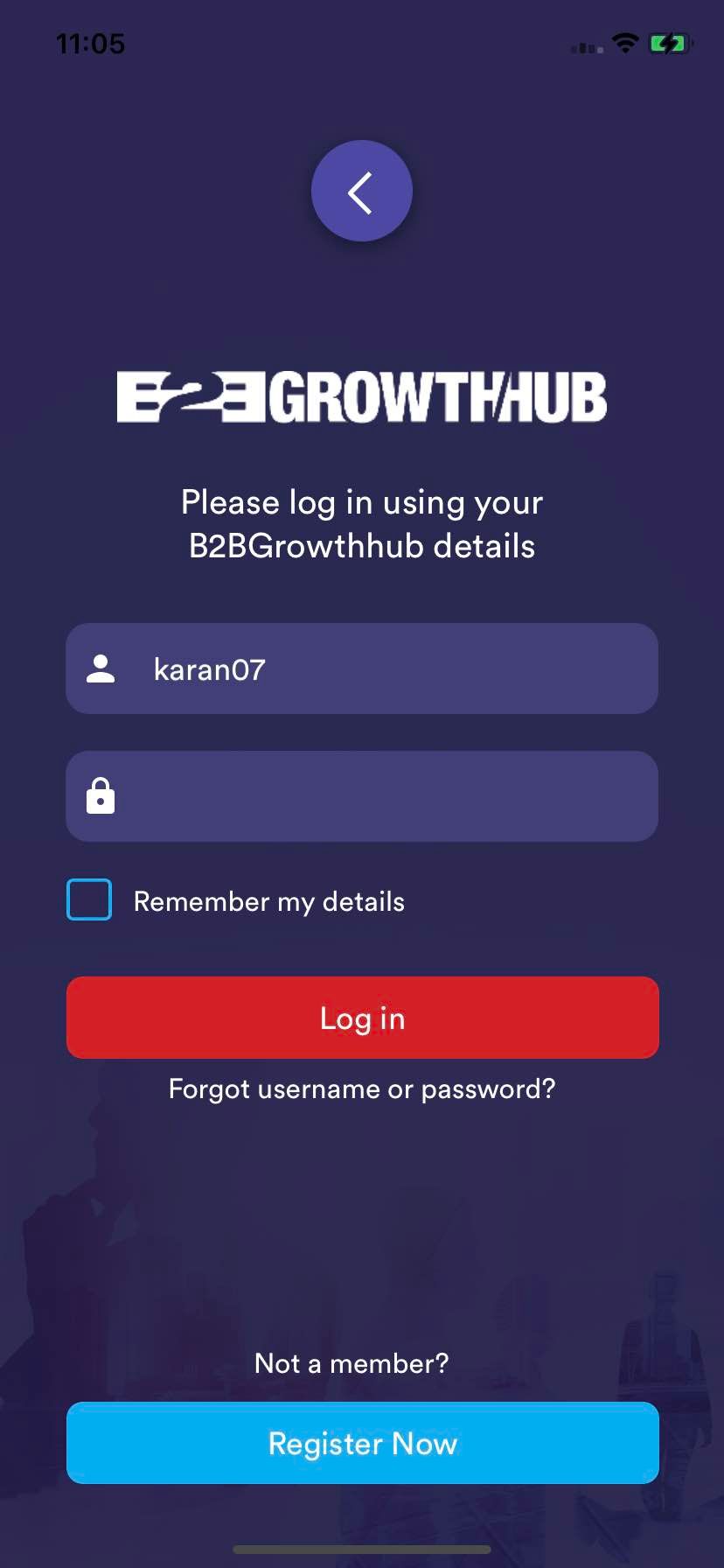
Task: Edit the username field containing karan07
Action: click(362, 668)
